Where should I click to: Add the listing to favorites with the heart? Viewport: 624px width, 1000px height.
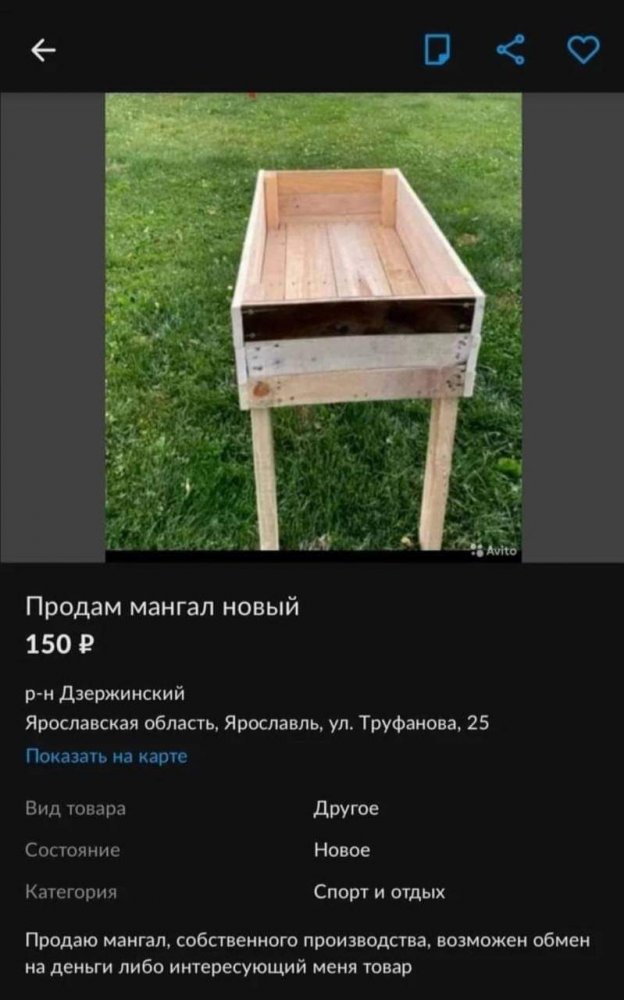(x=583, y=49)
